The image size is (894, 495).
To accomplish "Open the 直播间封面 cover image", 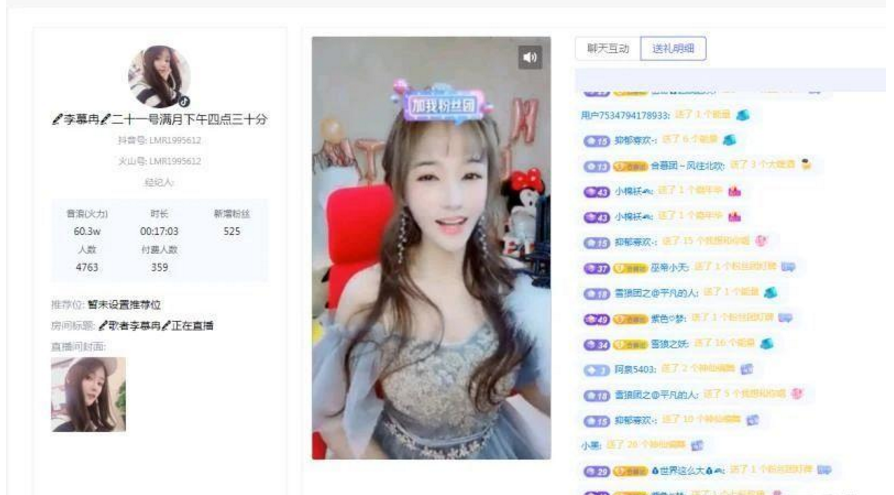I will coord(88,394).
